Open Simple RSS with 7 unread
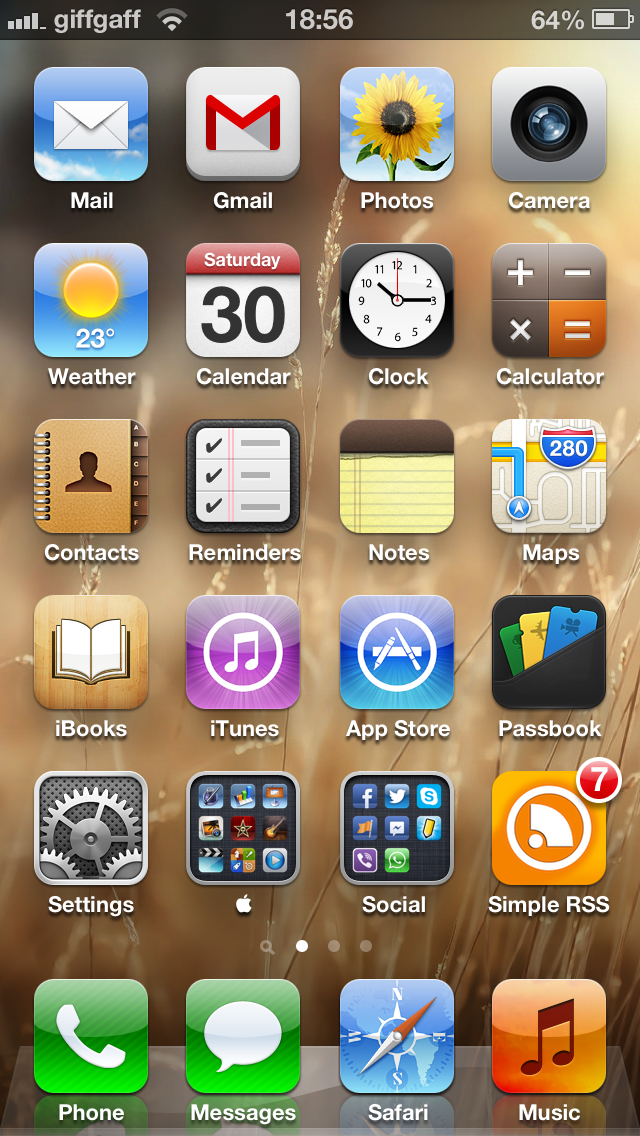640x1136 pixels. 549,828
